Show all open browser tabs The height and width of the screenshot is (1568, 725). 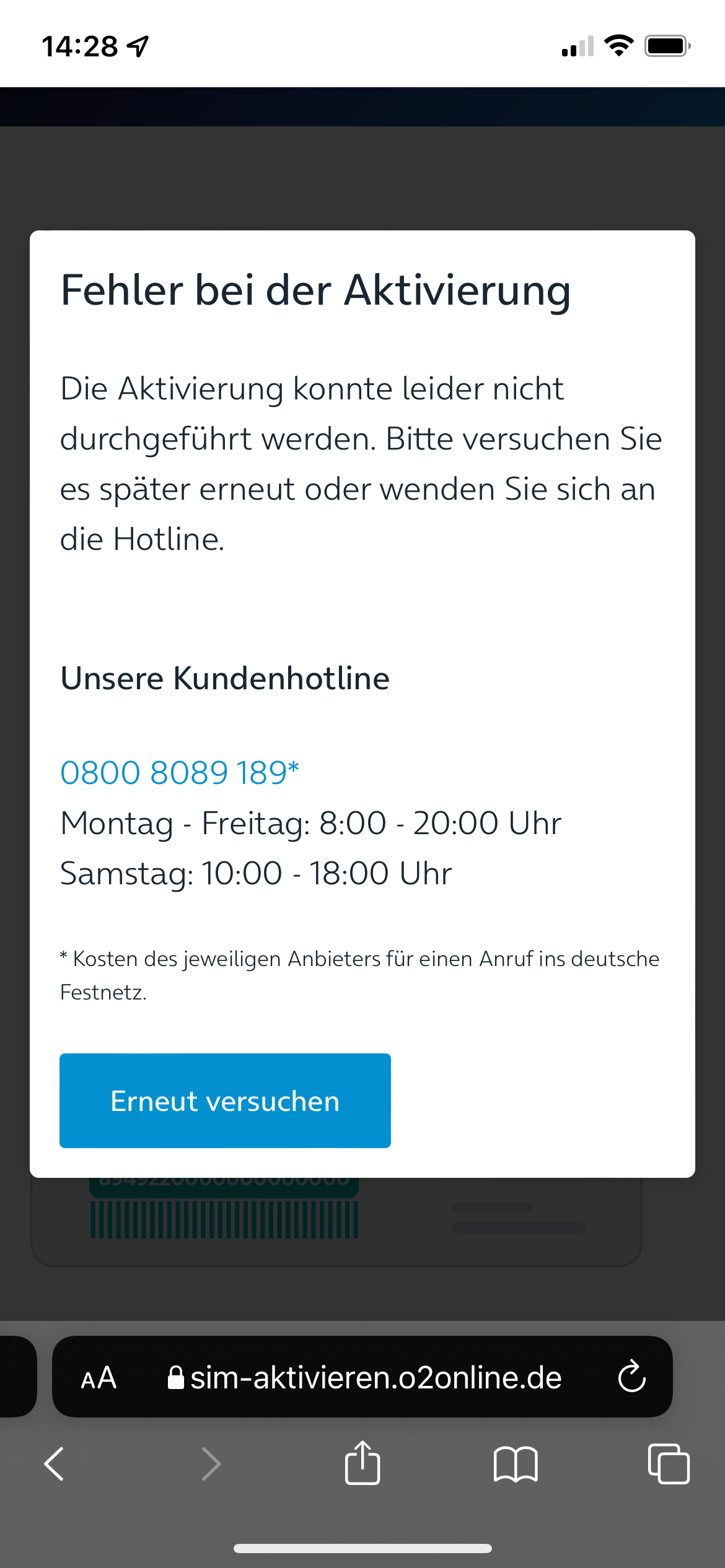[669, 1464]
